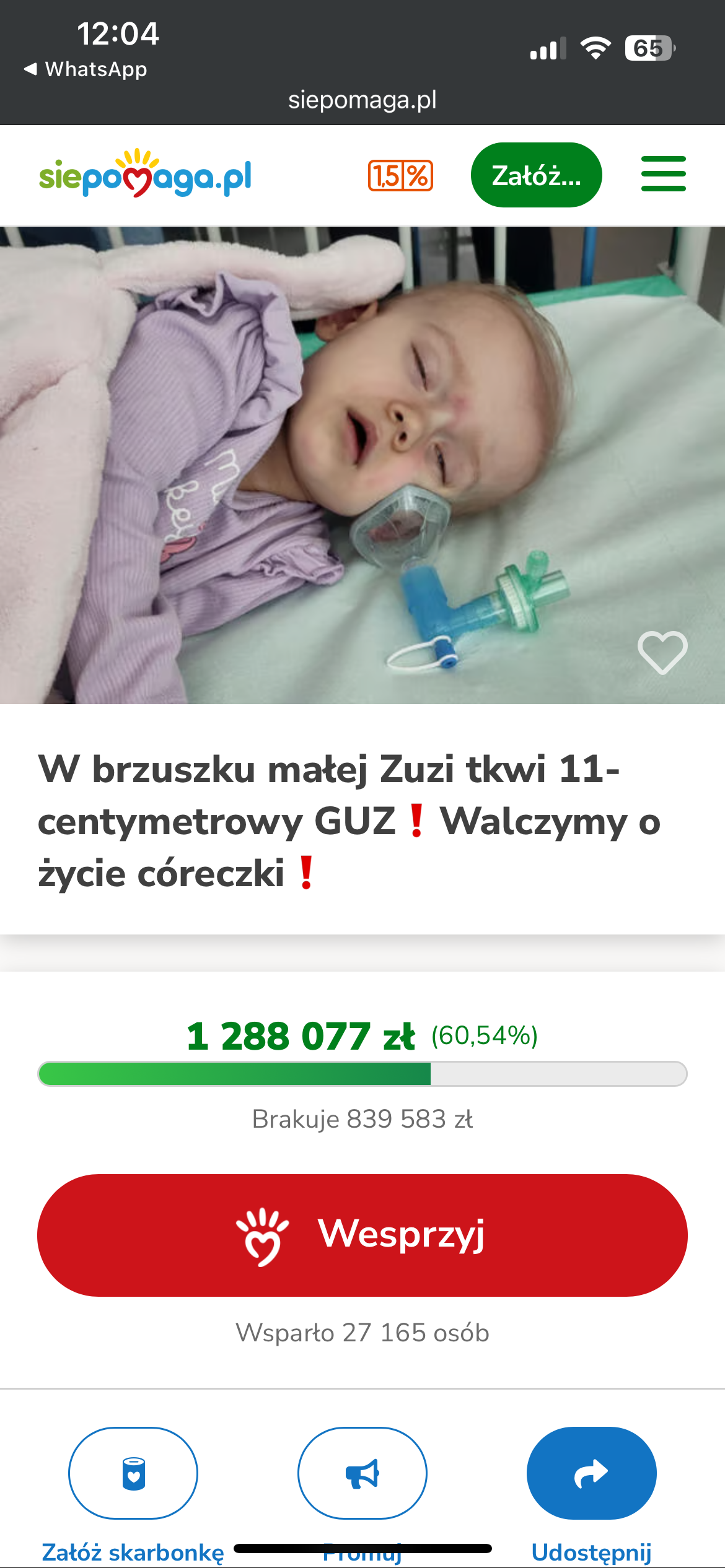Viewport: 725px width, 1568px height.
Task: Return to WhatsApp via the back link
Action: tap(86, 69)
